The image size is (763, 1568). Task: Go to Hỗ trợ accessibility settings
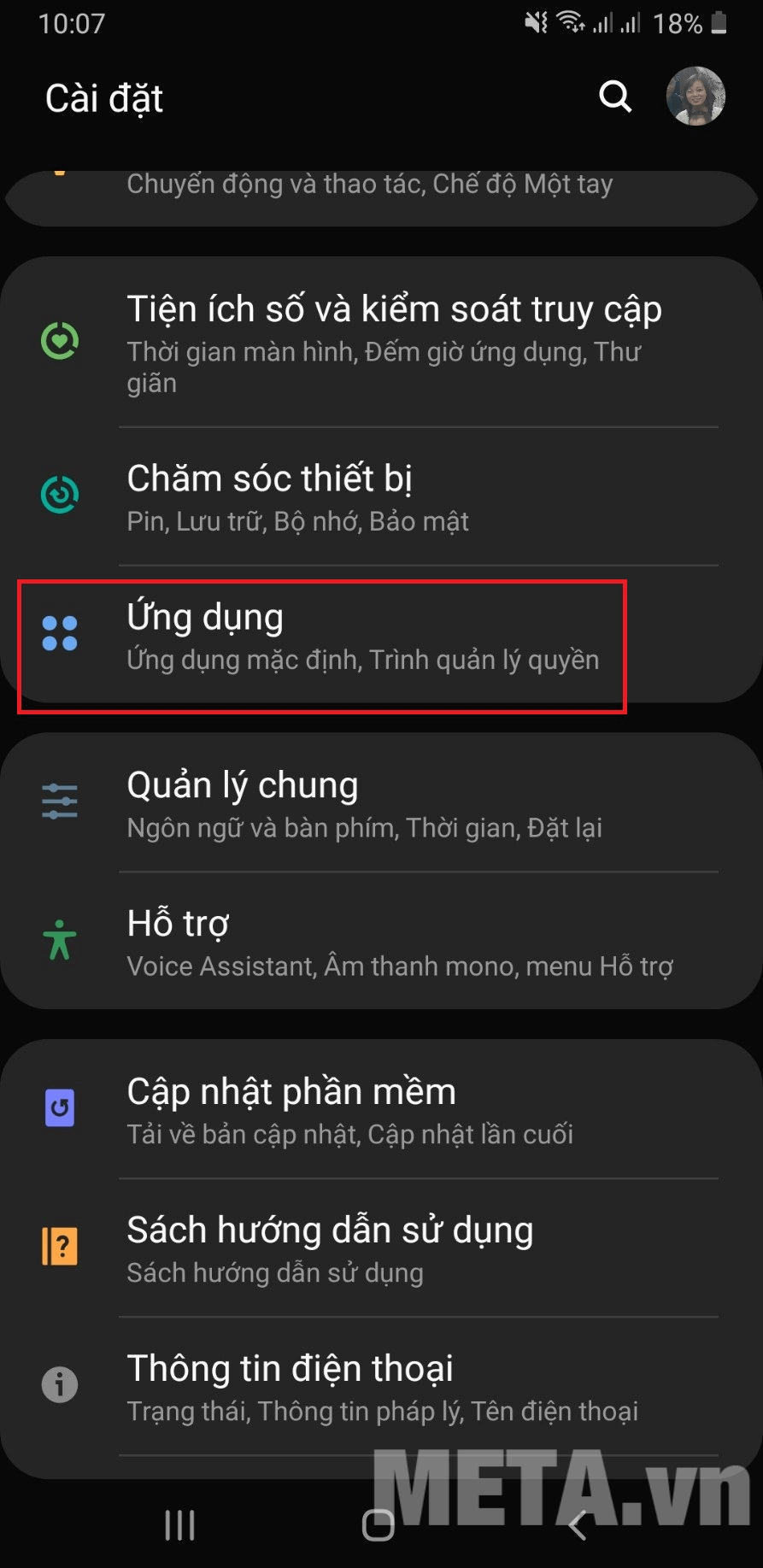coord(393,942)
